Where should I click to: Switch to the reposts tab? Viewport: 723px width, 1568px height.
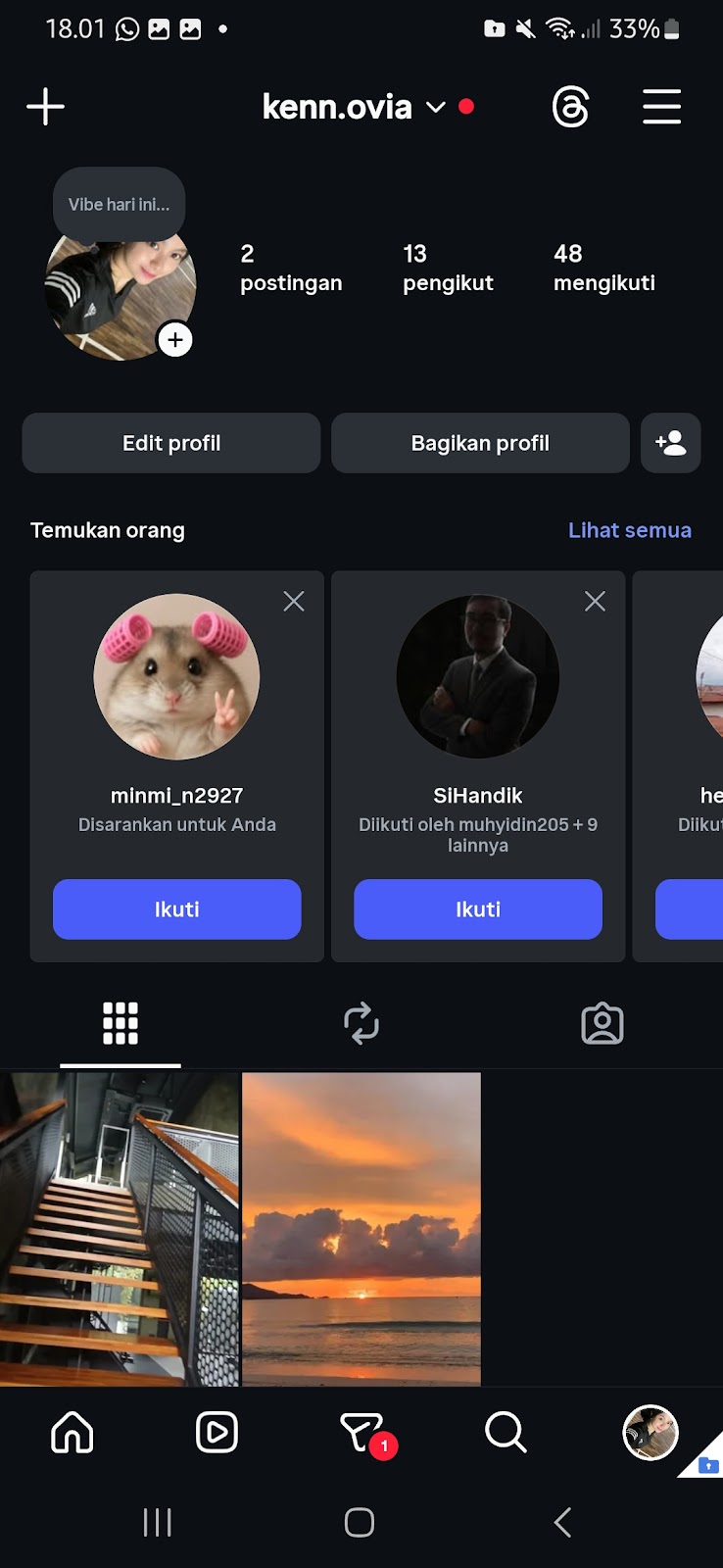(x=361, y=1023)
